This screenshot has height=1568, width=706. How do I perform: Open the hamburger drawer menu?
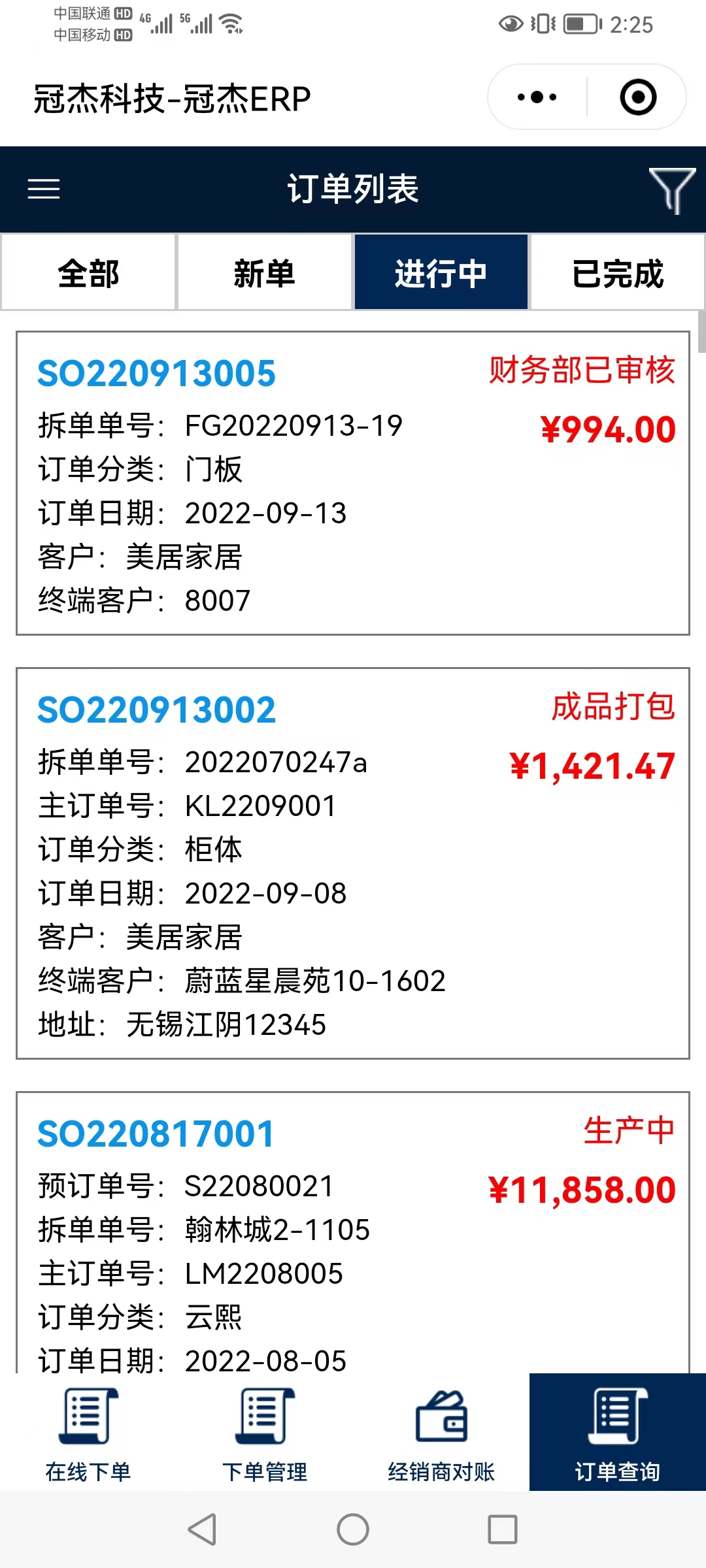tap(44, 189)
